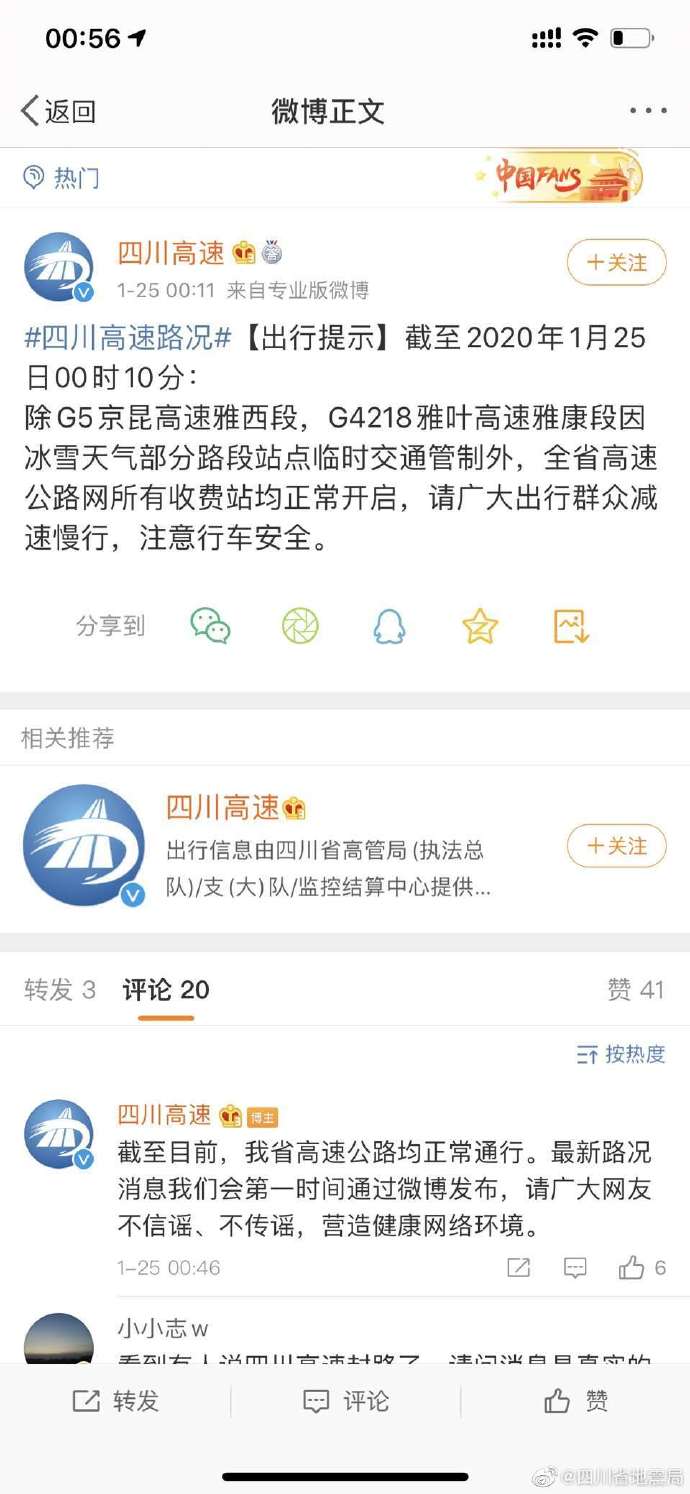Like this weibo with bottom 赞
Image resolution: width=690 pixels, height=1494 pixels.
[x=576, y=1401]
